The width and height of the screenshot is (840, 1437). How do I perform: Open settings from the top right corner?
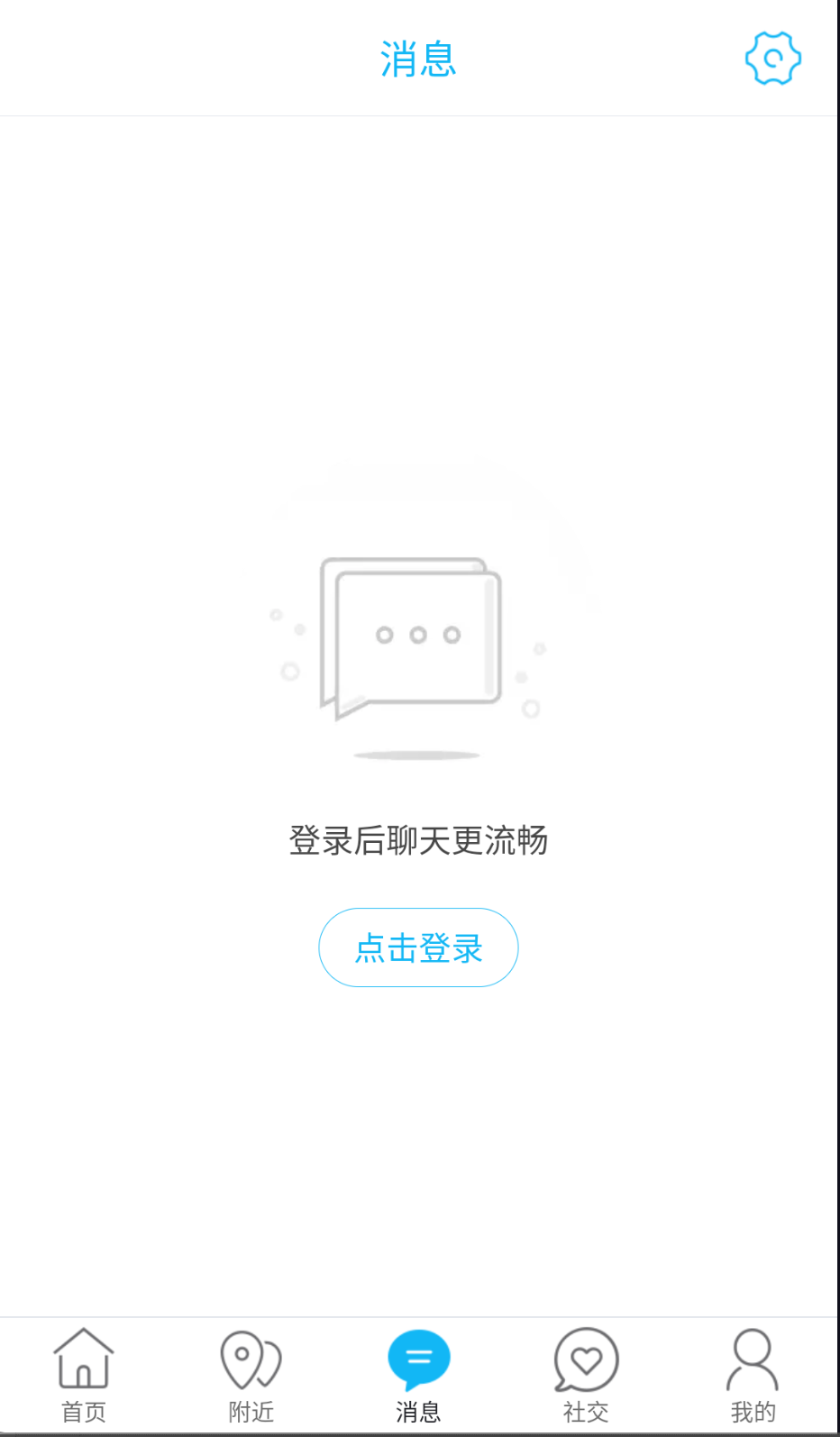[x=772, y=58]
